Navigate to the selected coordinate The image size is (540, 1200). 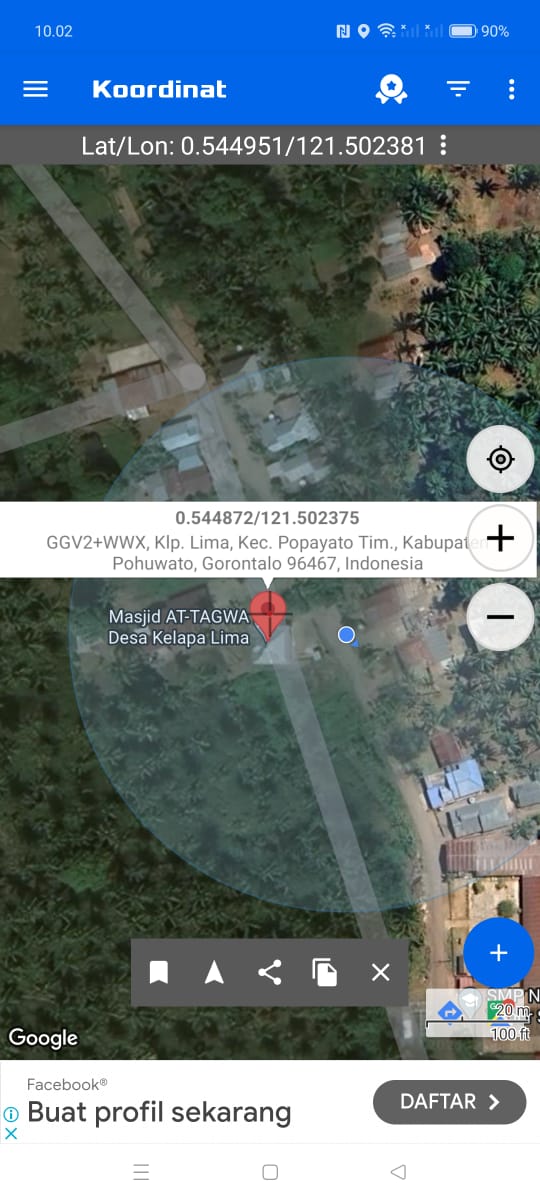(214, 972)
